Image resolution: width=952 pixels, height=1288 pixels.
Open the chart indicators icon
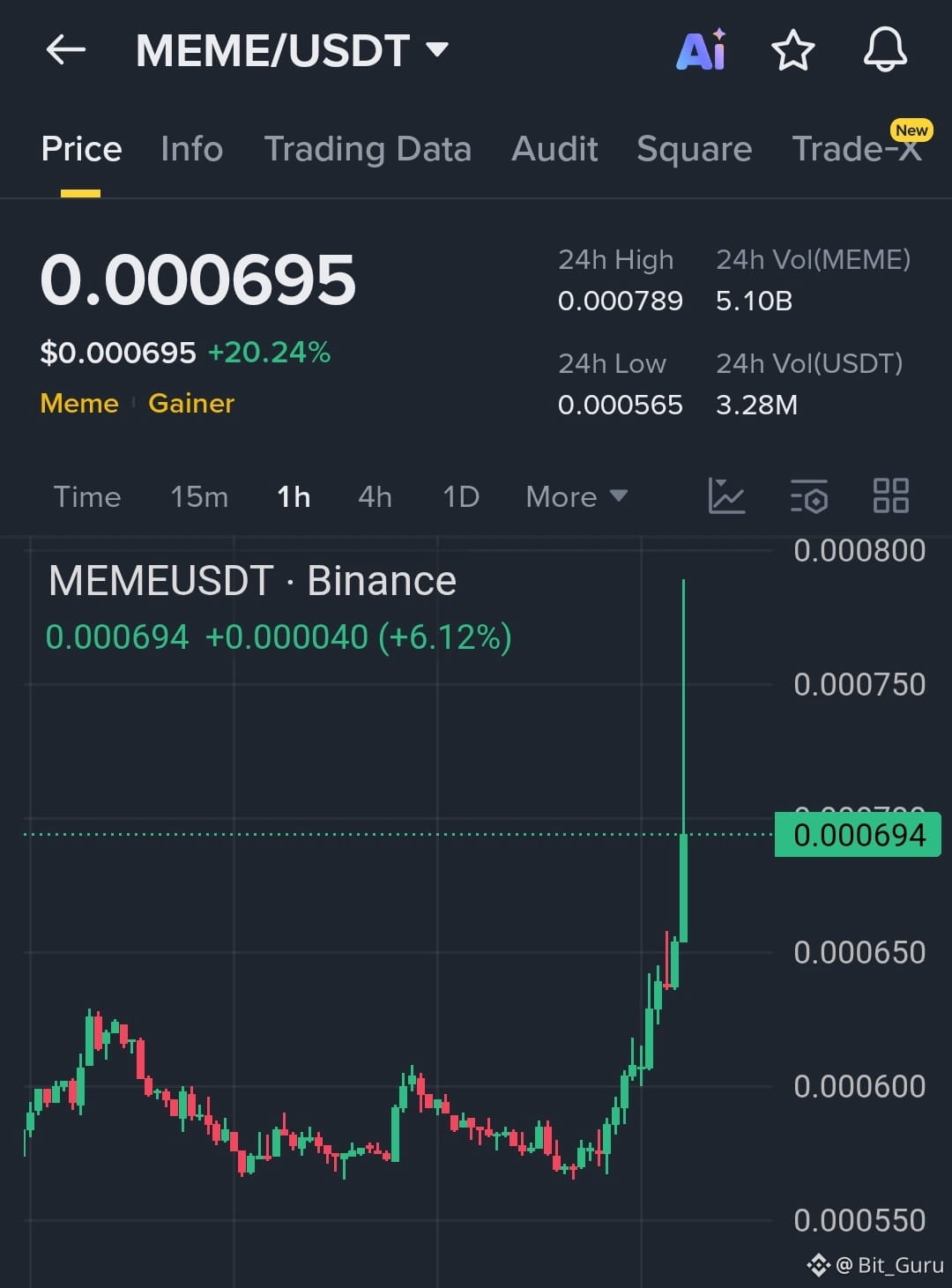(x=726, y=495)
